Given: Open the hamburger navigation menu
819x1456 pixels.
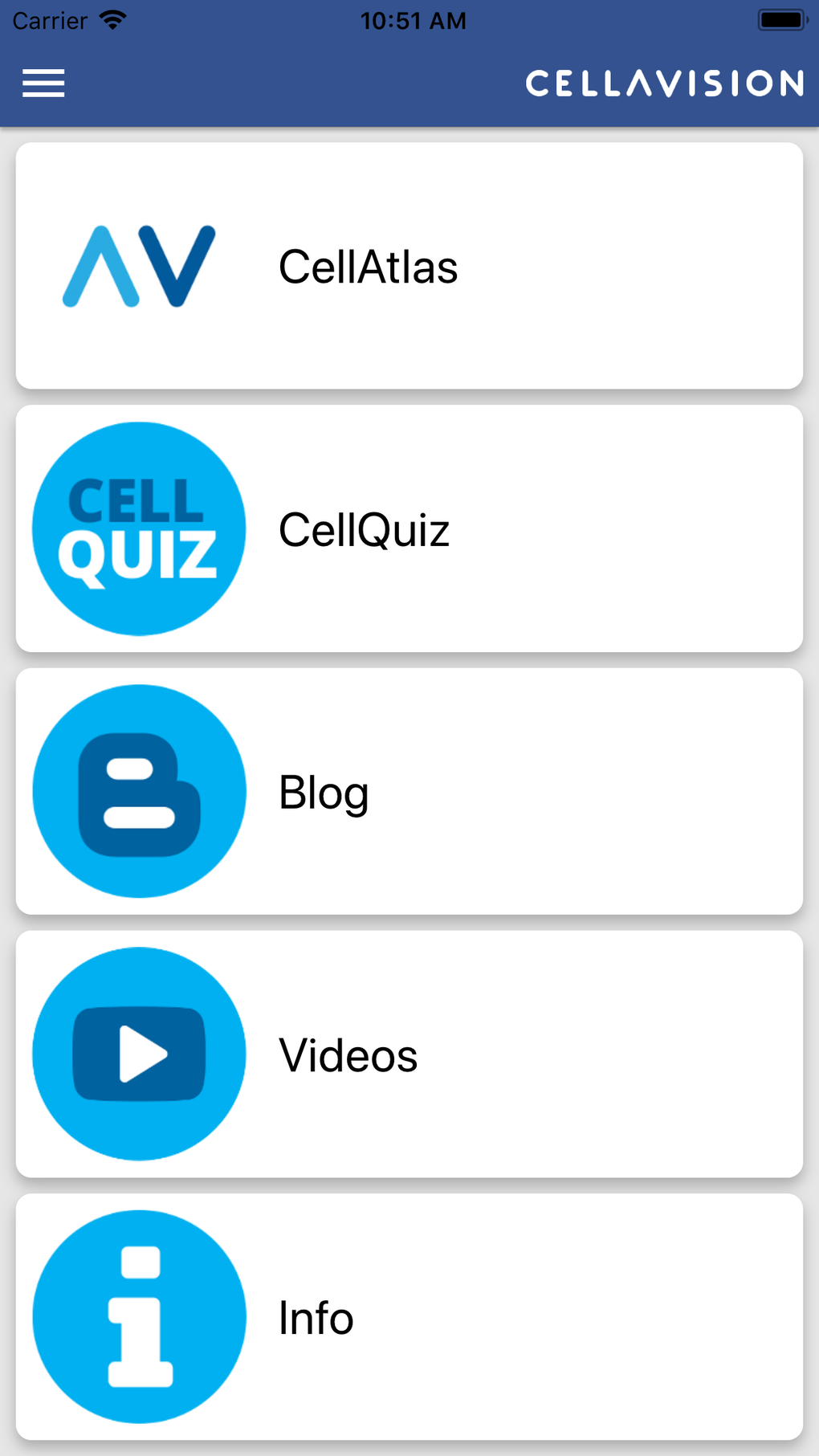Looking at the screenshot, I should [x=43, y=84].
